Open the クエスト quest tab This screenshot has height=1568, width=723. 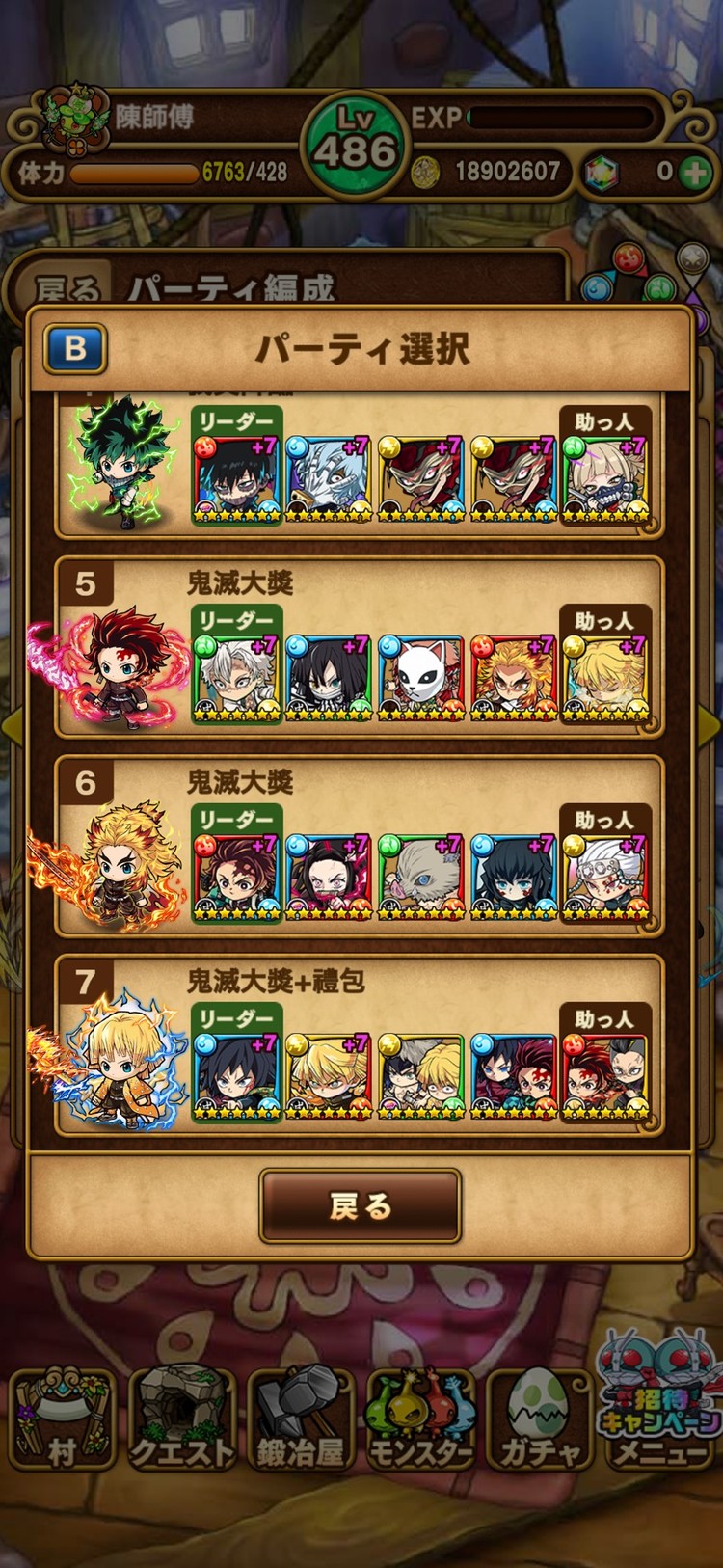coord(181,1419)
